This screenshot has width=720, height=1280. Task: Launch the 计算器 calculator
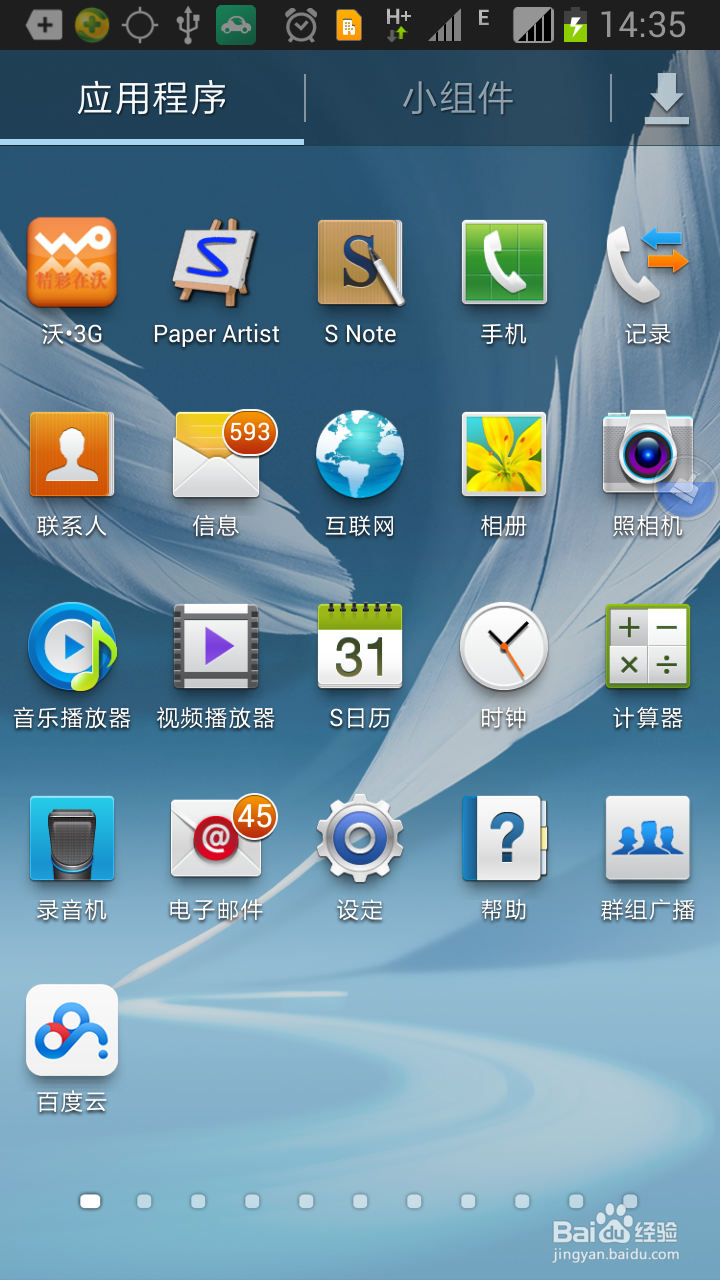[648, 647]
